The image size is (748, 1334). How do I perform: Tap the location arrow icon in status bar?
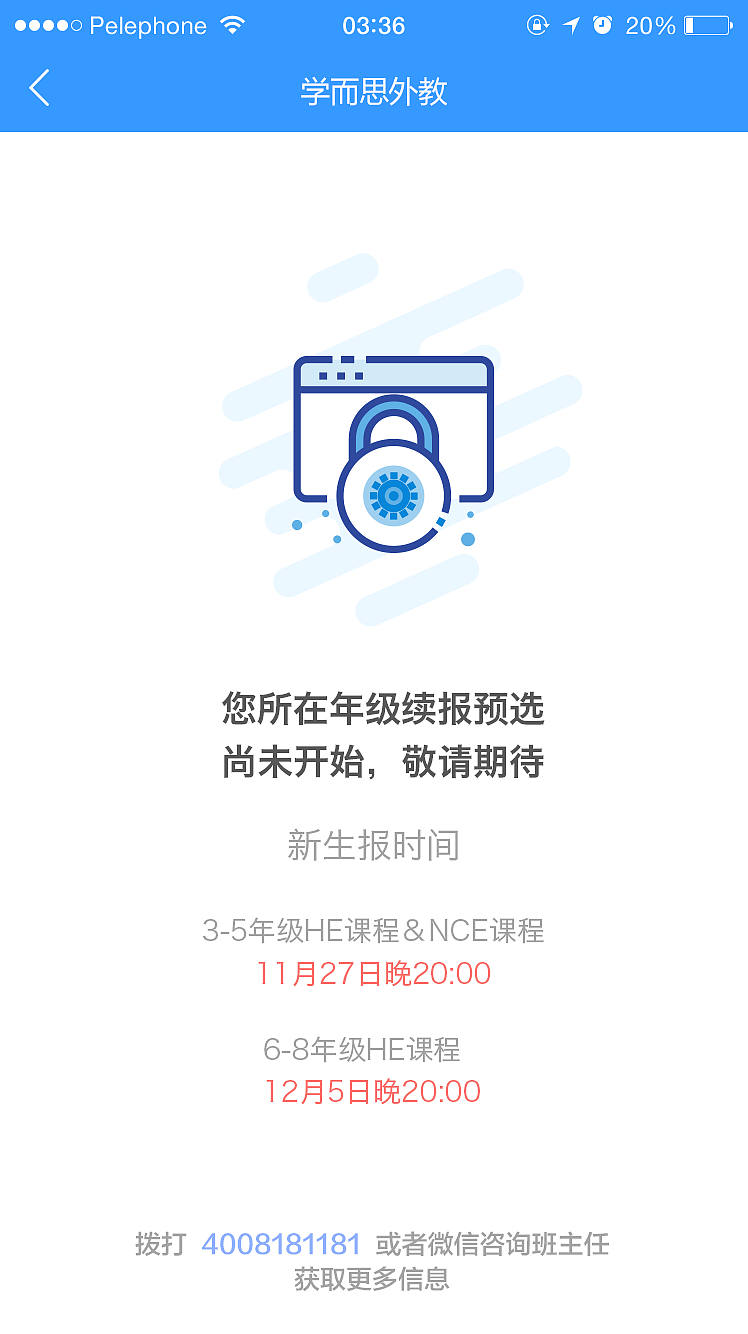(570, 25)
